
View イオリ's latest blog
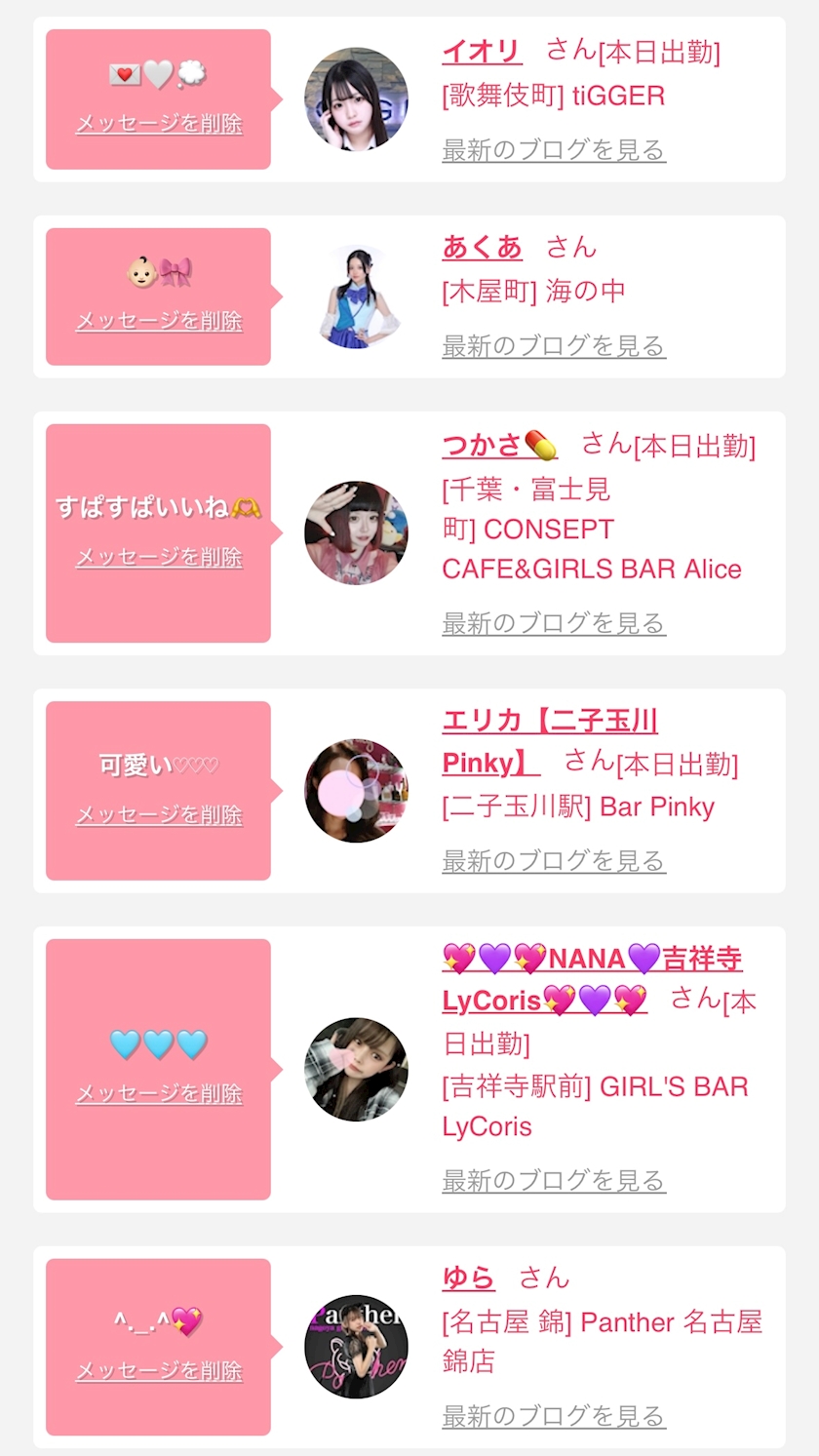coord(554,150)
